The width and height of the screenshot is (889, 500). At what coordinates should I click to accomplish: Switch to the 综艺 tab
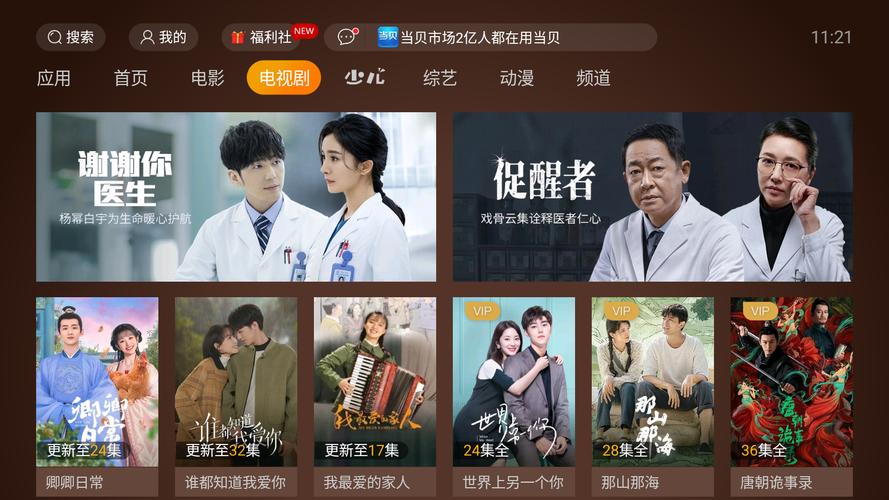[440, 78]
